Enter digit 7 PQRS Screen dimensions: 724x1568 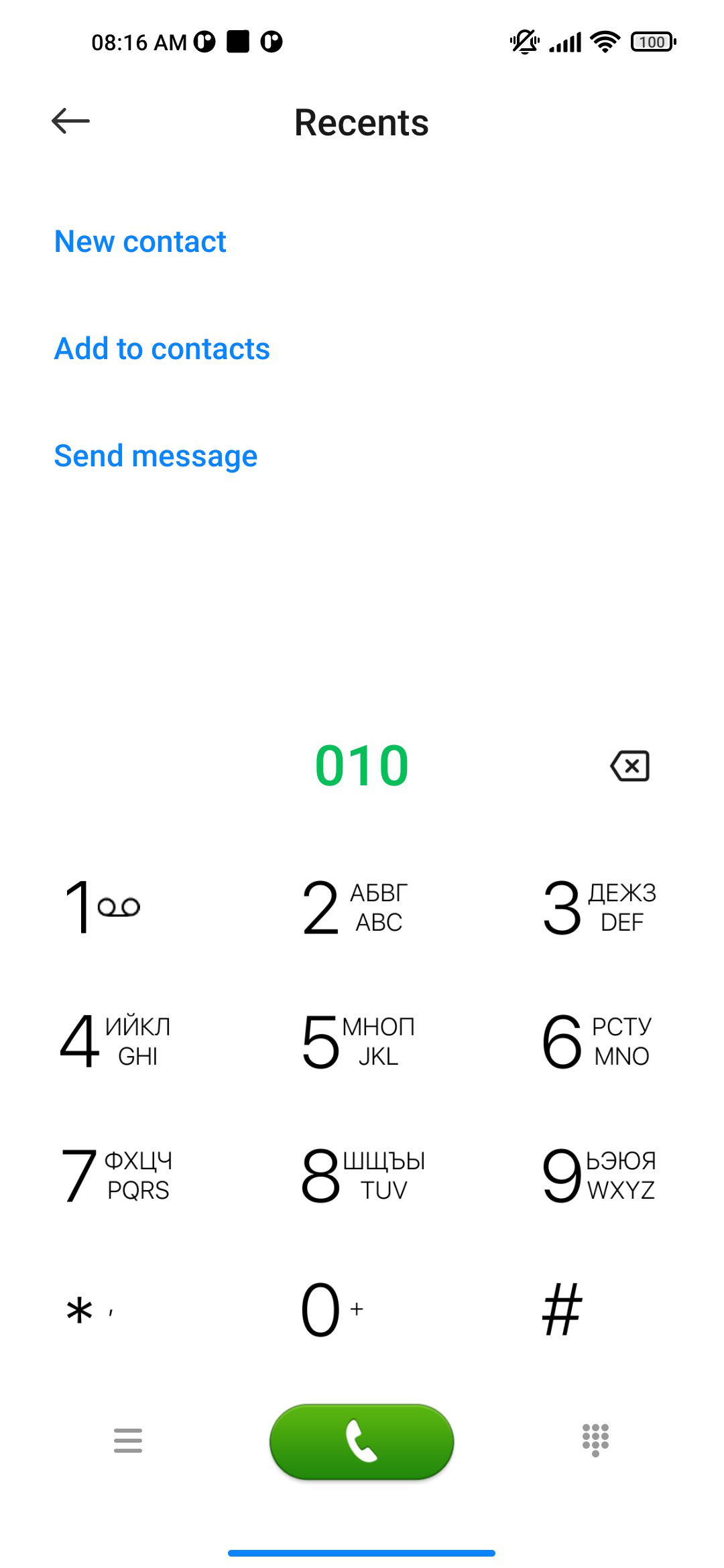[115, 1175]
